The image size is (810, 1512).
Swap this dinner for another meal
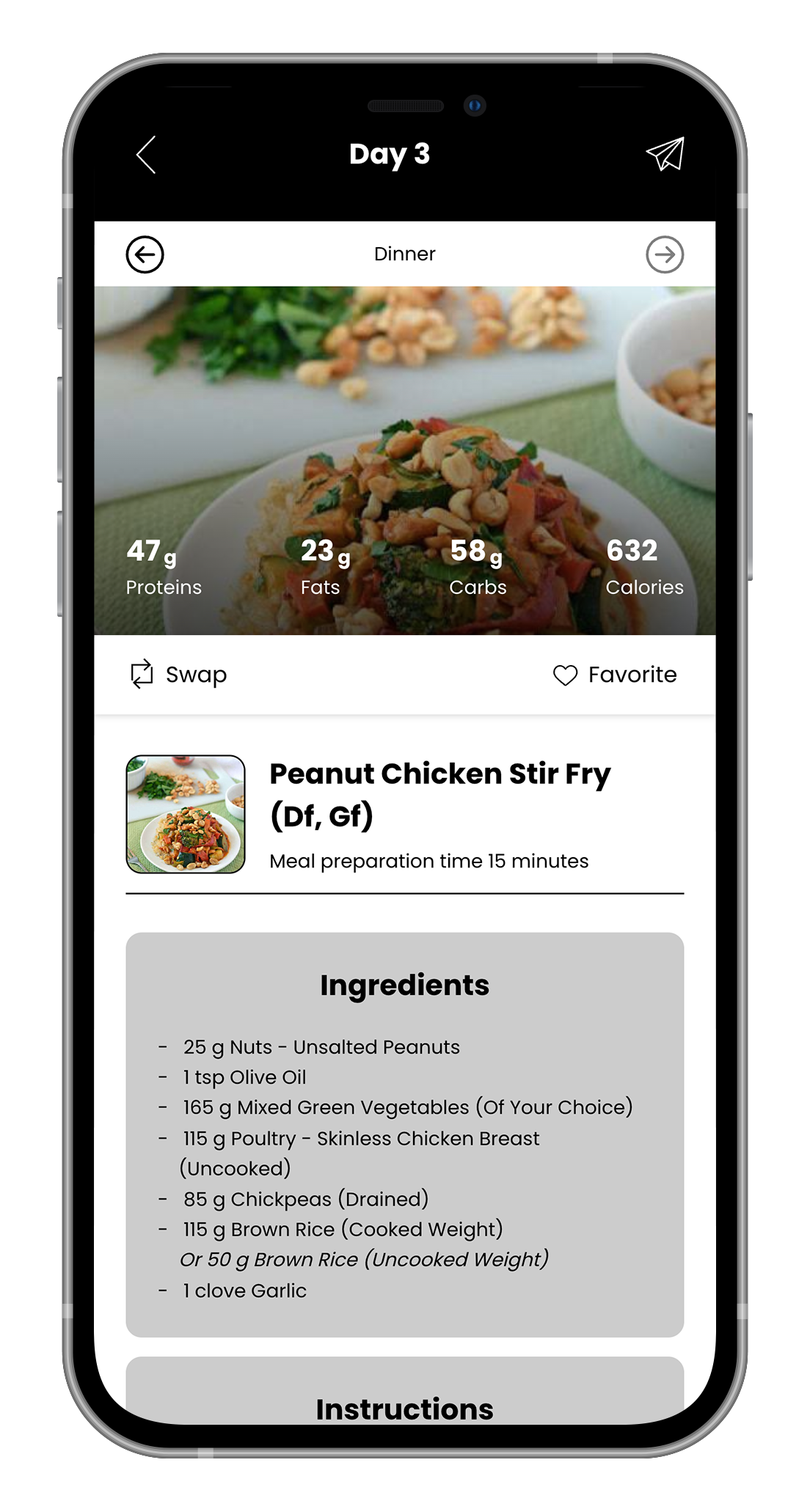coord(178,675)
